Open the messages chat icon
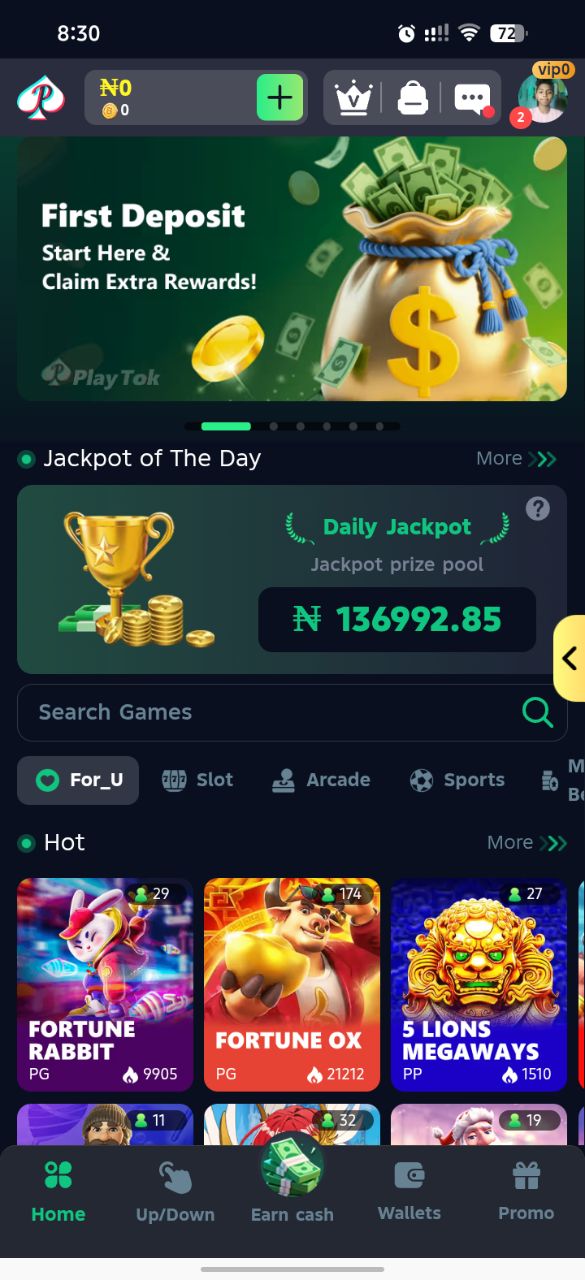This screenshot has height=1280, width=585. 472,98
